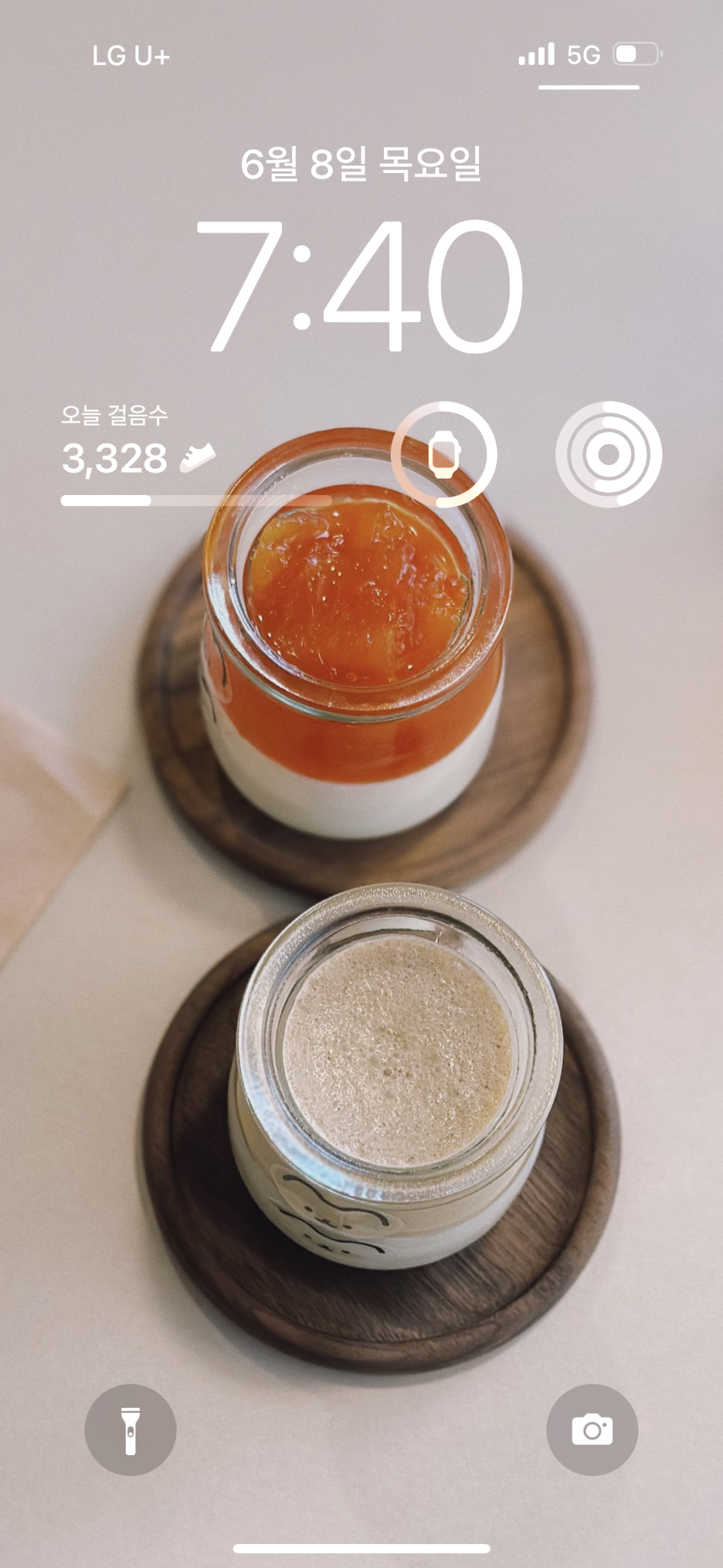Screen dimensions: 723x1568
Task: Turn on the flashlight
Action: pos(130,1429)
